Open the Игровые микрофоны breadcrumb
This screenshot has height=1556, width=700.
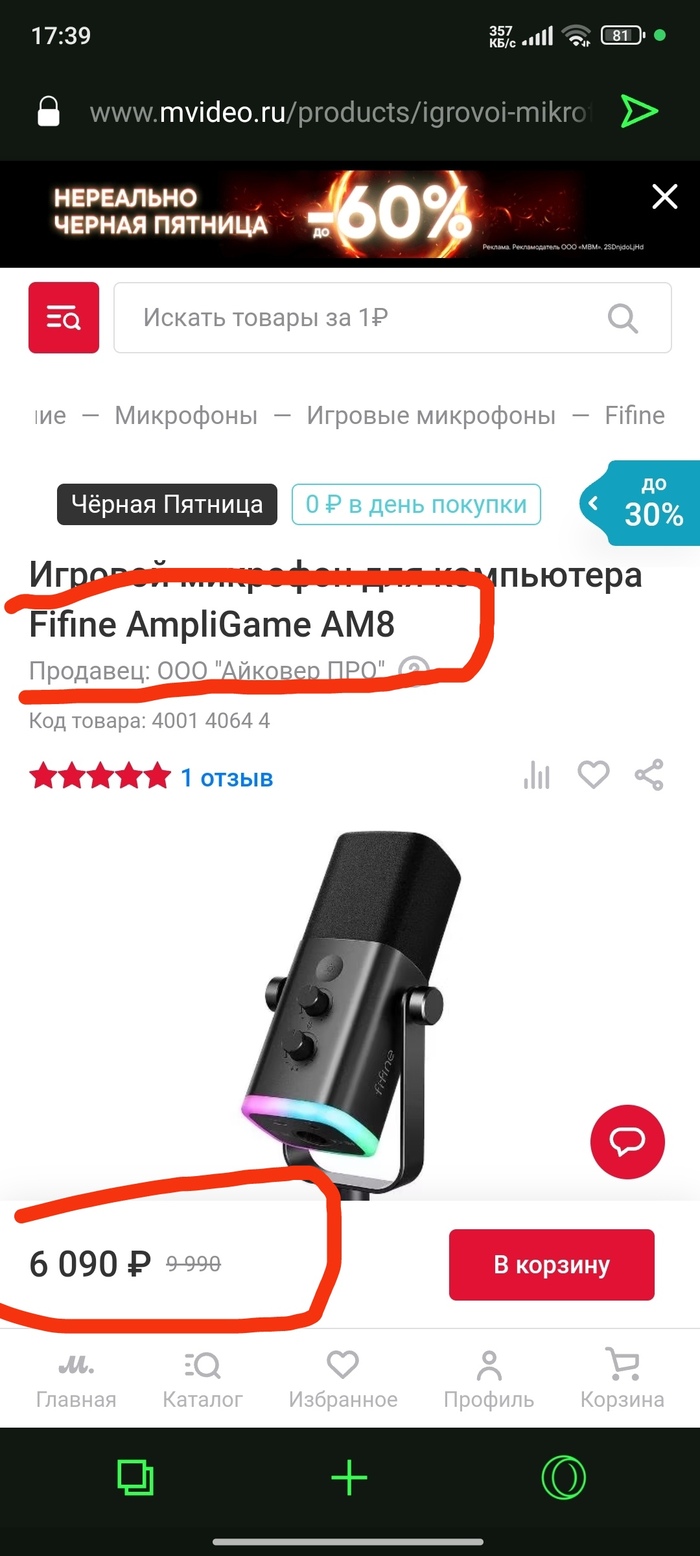coord(431,415)
